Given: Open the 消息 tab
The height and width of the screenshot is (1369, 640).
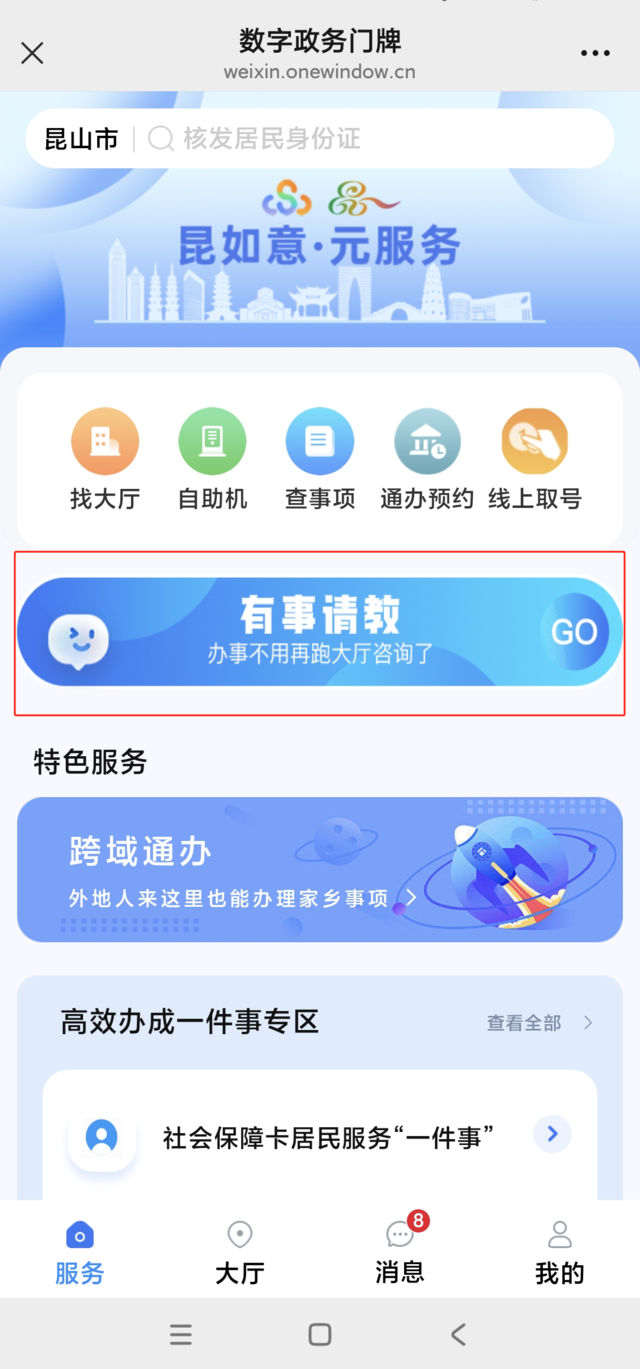Looking at the screenshot, I should 400,1251.
